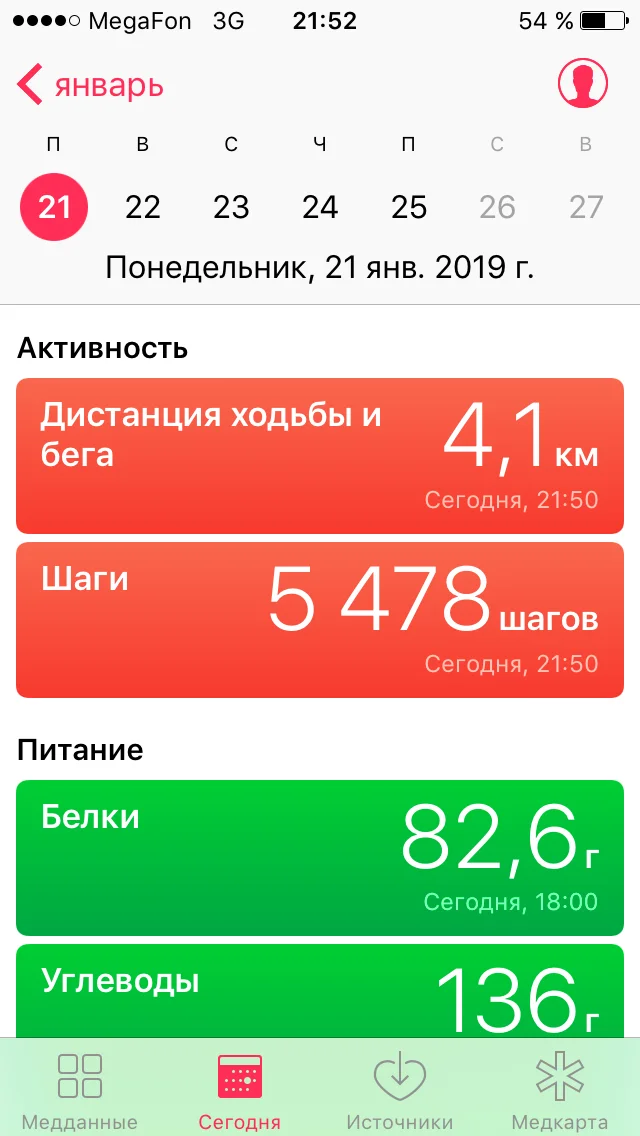Open Дистанция ходьбы и бега card
Screen dimensions: 640x1136
320,456
